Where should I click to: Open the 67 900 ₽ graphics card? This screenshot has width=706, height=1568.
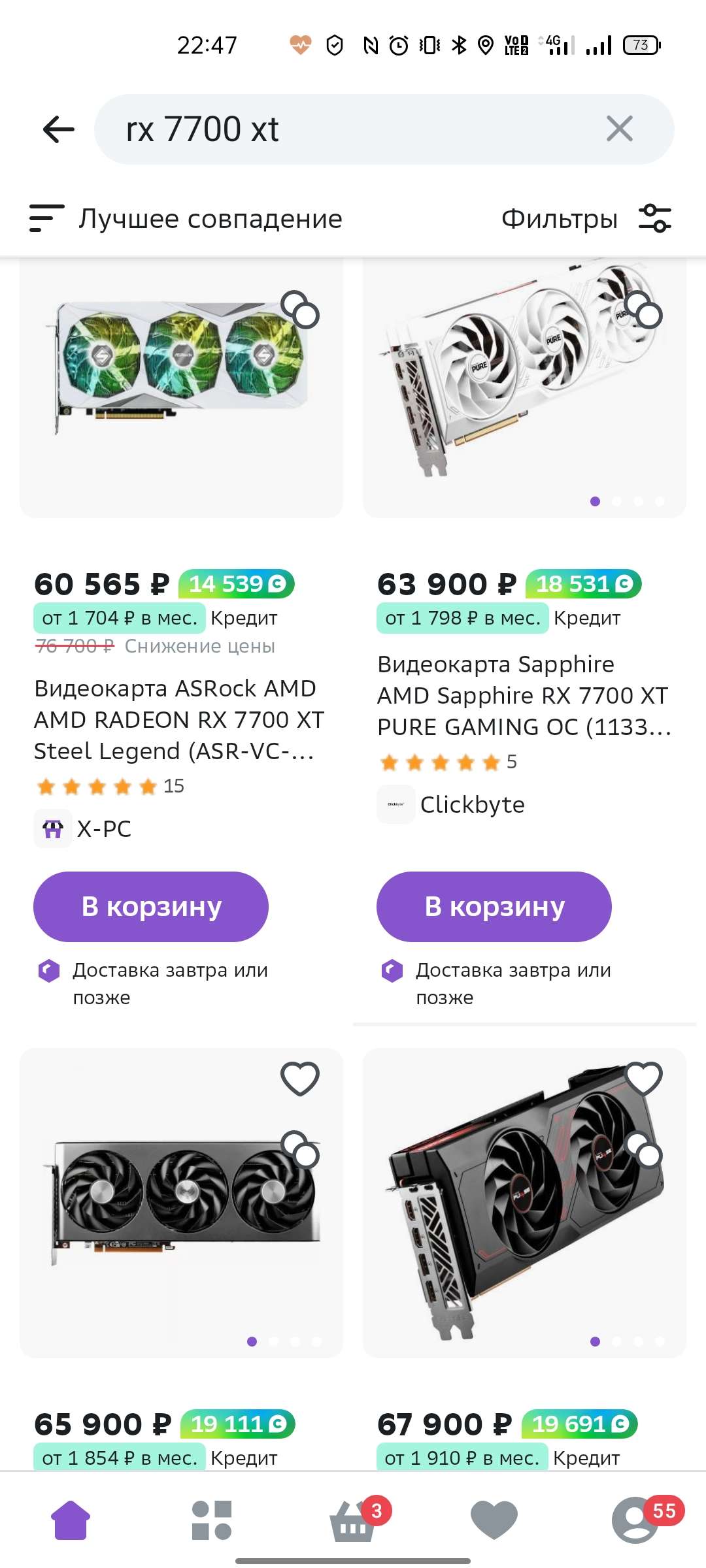pos(524,1202)
